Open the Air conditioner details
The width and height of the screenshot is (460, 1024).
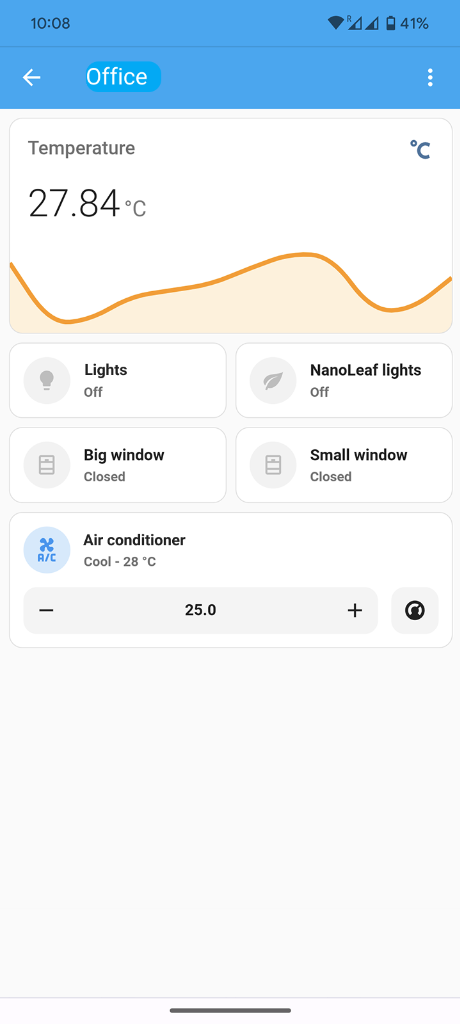[x=231, y=550]
